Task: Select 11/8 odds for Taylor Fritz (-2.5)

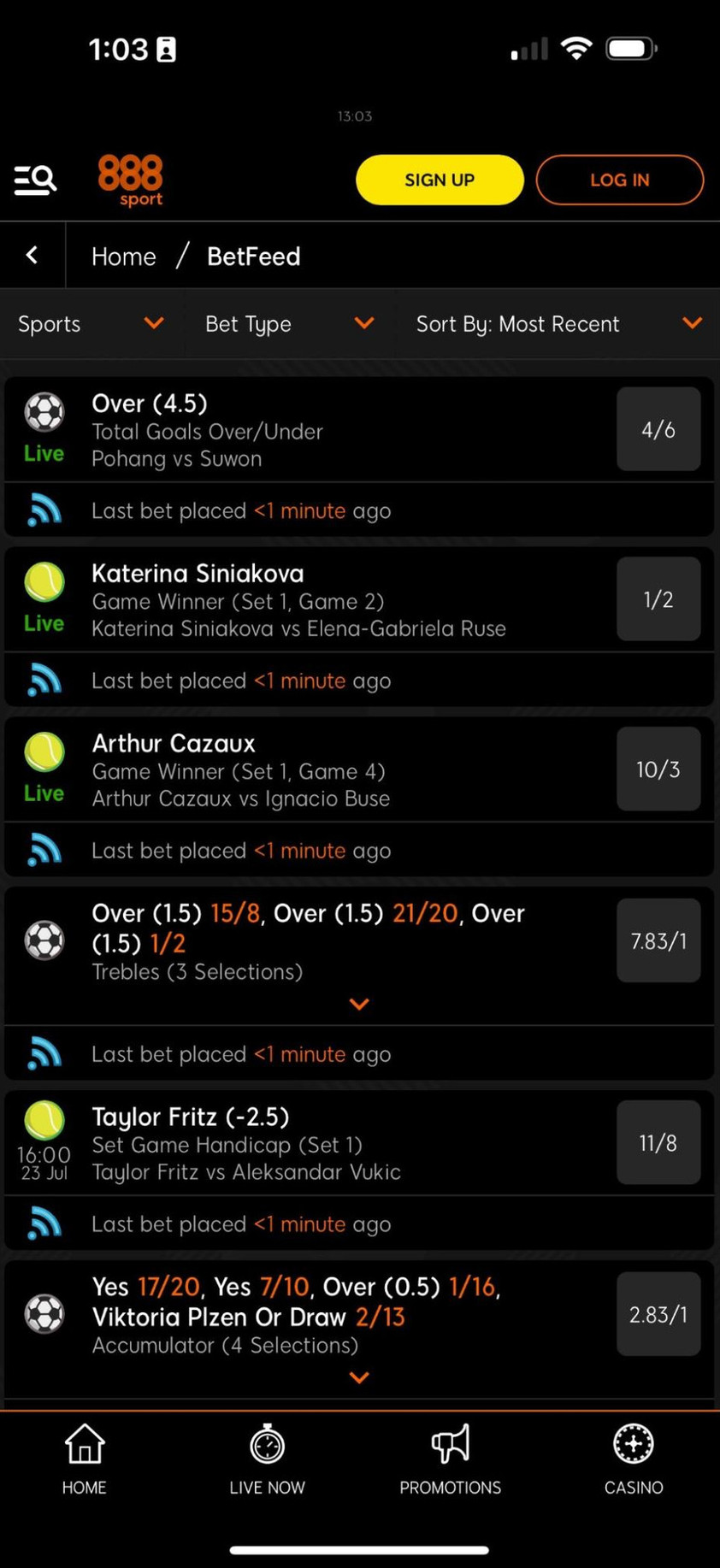Action: click(x=658, y=1143)
